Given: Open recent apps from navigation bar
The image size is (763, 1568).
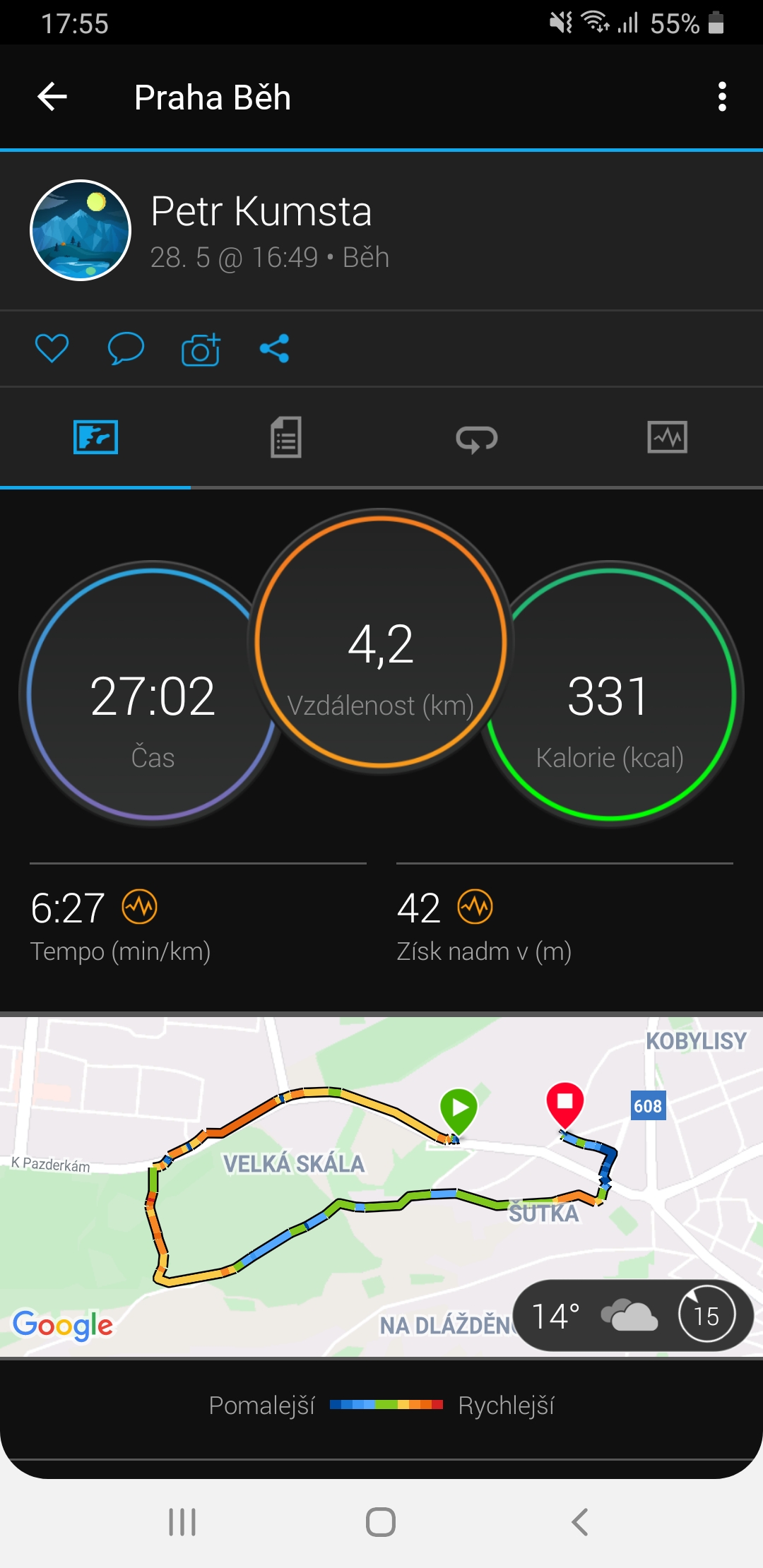Looking at the screenshot, I should click(x=182, y=1522).
